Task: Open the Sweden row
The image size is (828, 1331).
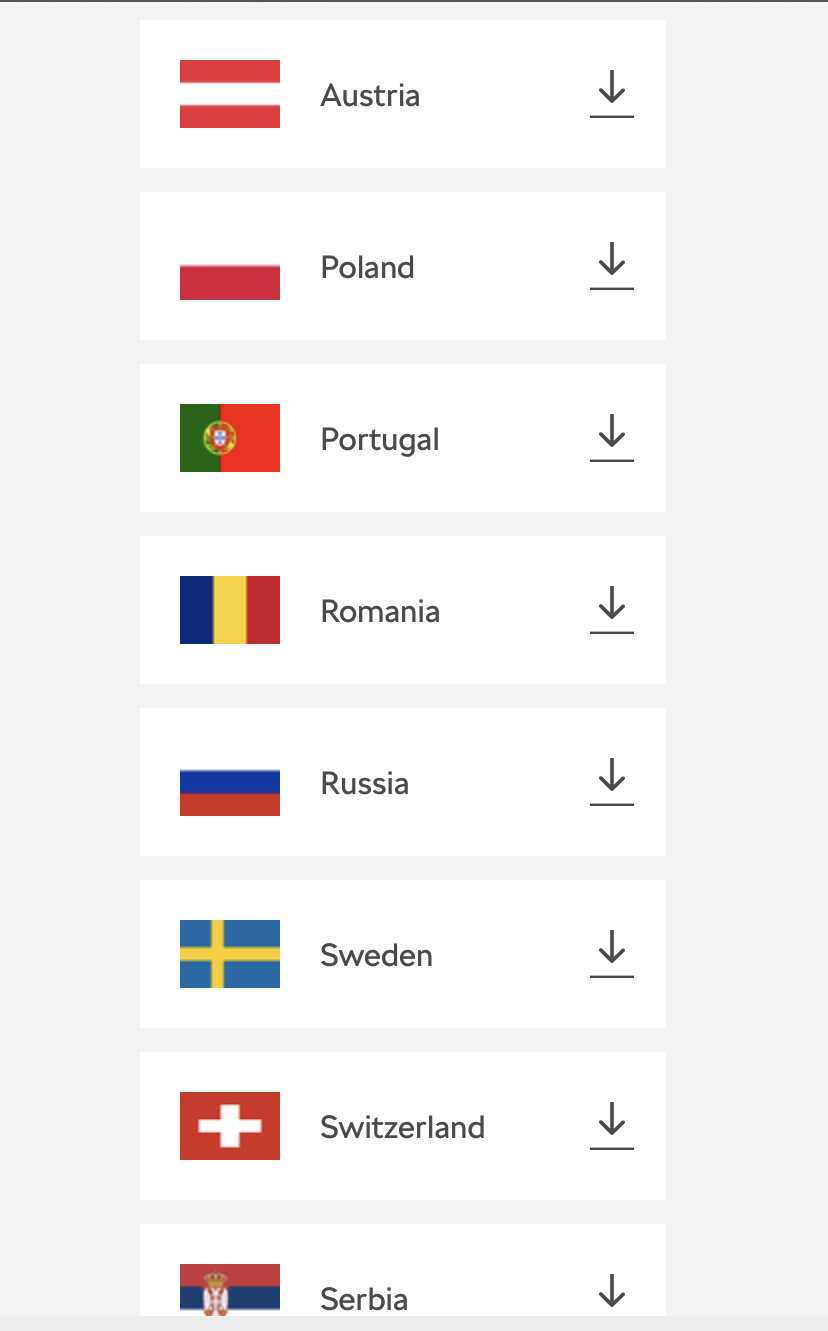Action: (x=376, y=956)
